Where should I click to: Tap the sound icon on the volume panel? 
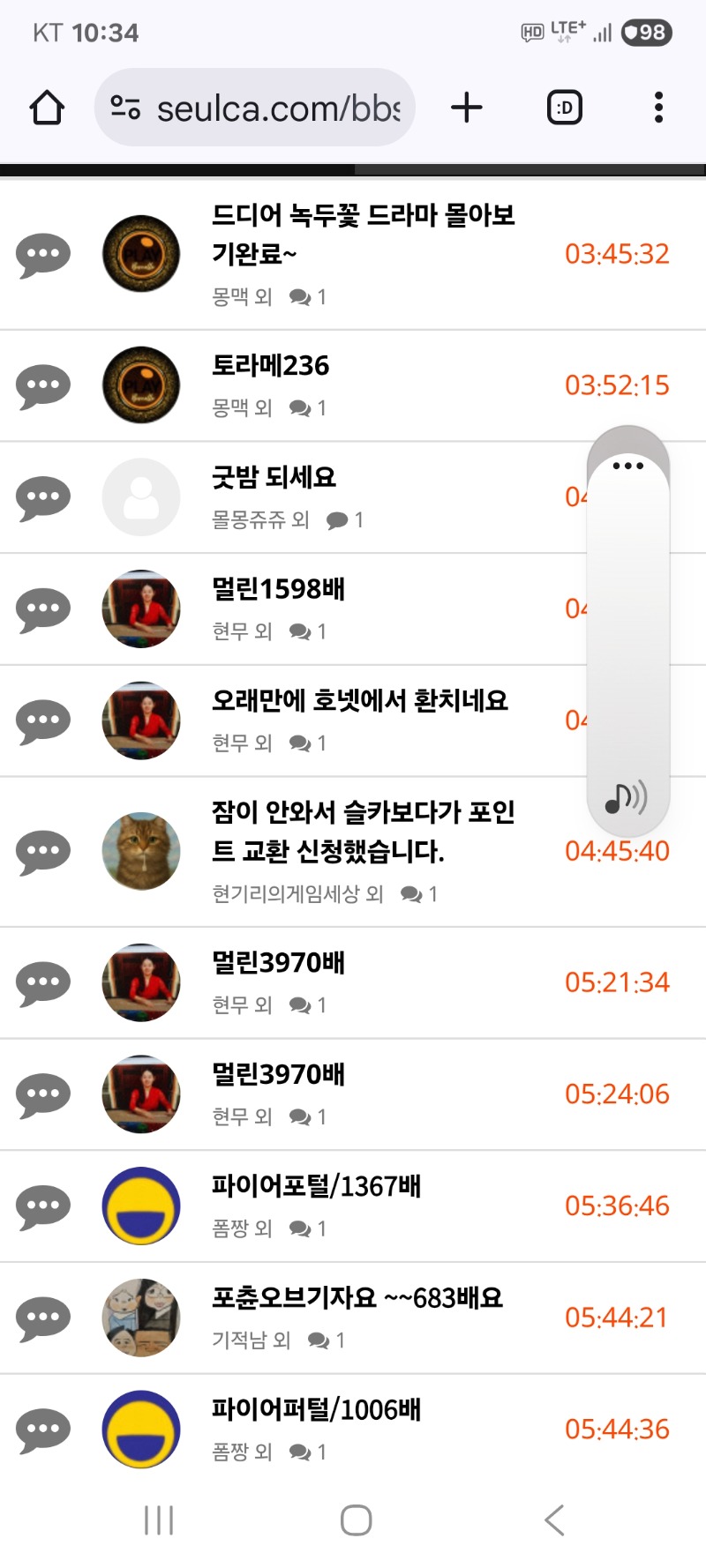coord(627,797)
